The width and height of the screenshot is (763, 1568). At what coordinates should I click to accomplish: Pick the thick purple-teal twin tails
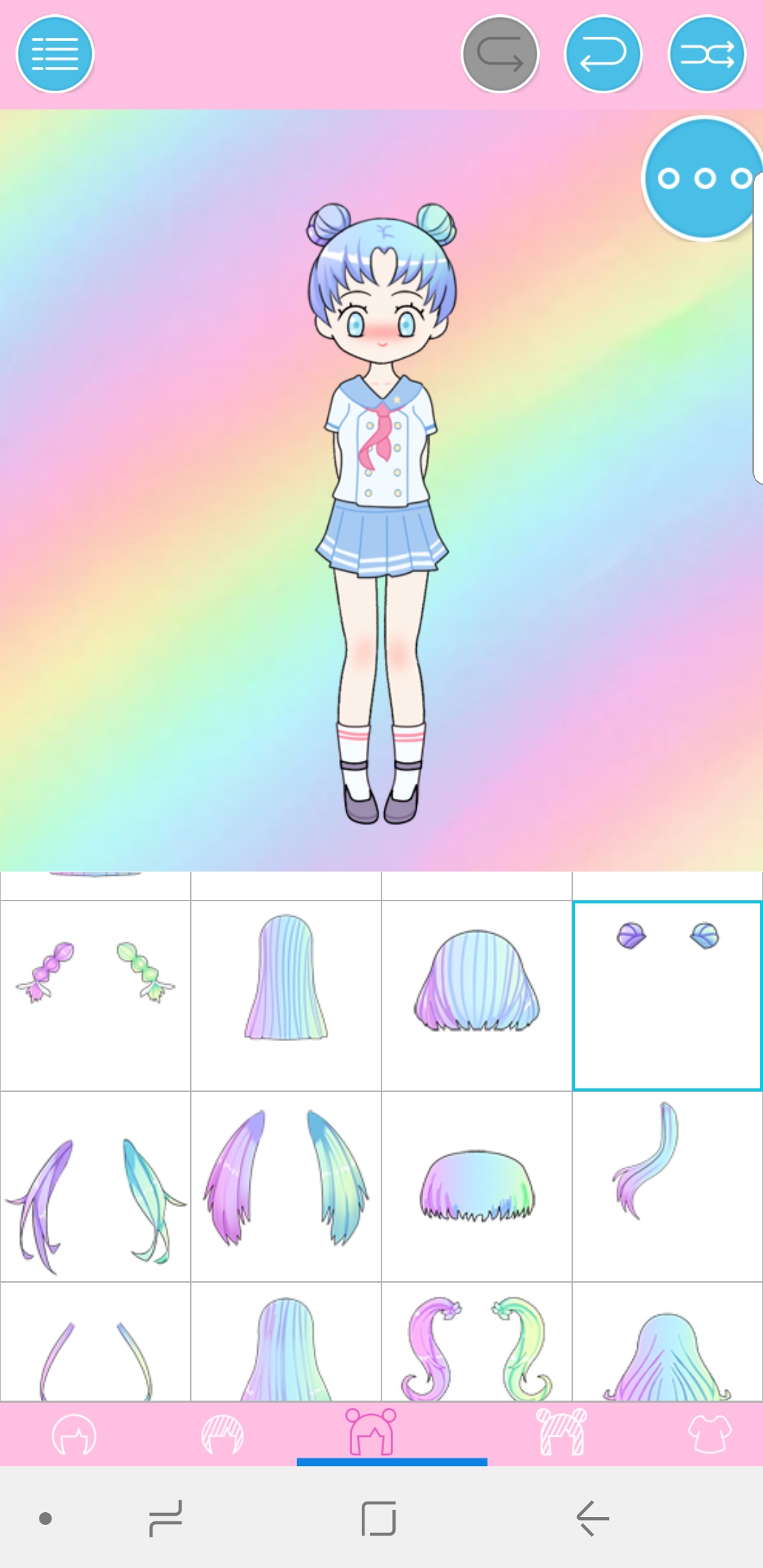[286, 1187]
